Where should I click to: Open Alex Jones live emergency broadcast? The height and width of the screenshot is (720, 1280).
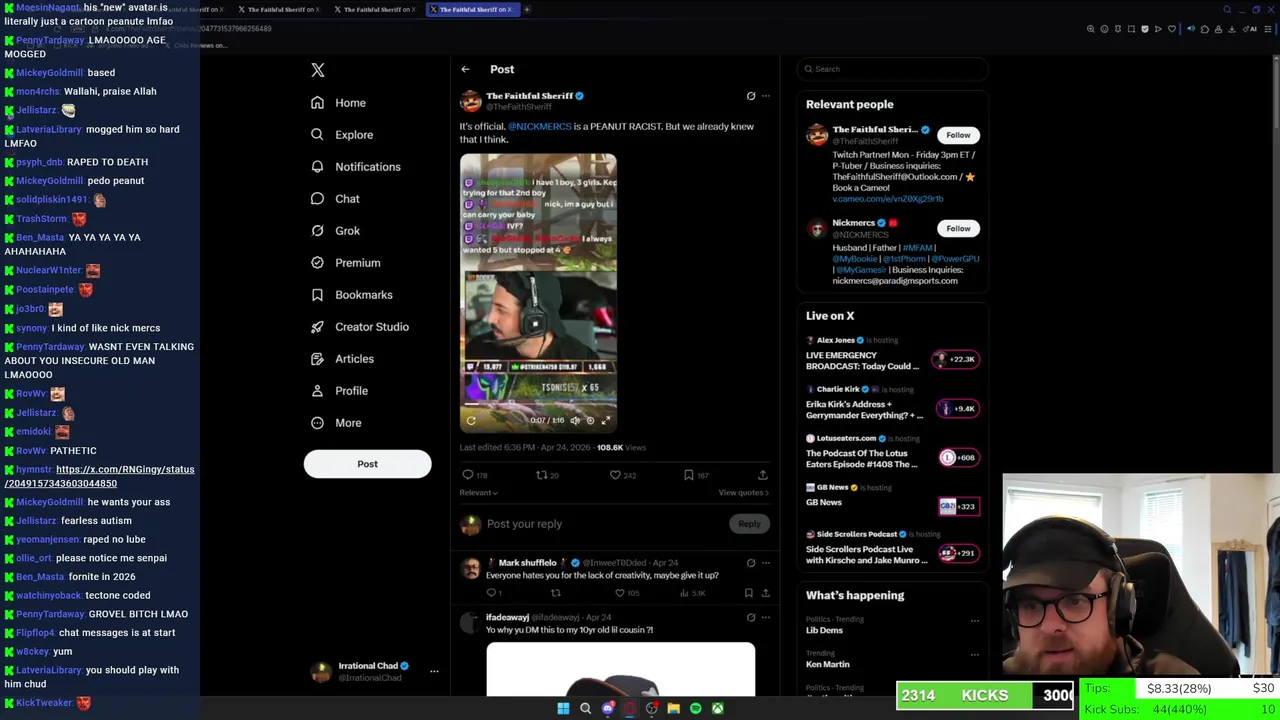862,360
